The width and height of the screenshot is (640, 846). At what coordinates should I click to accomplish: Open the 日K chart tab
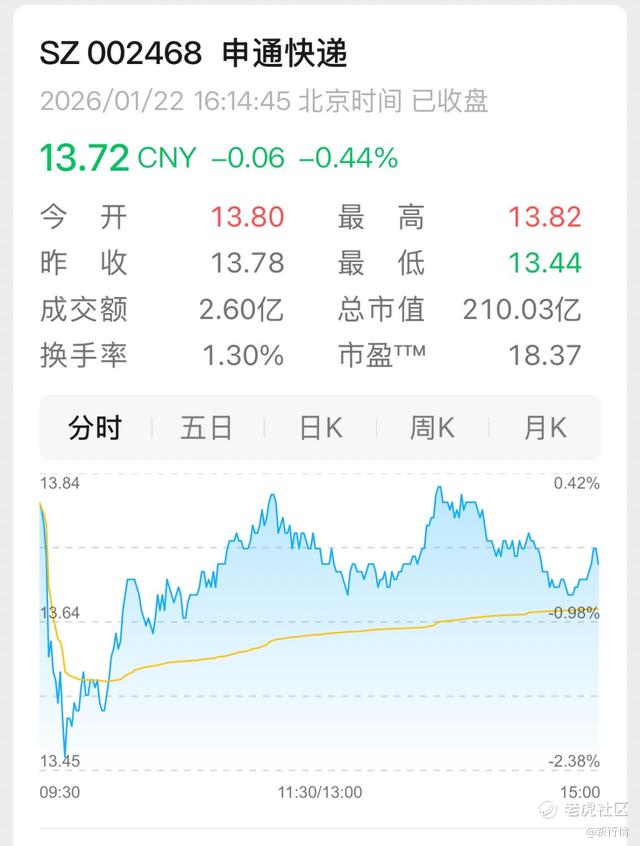320,428
